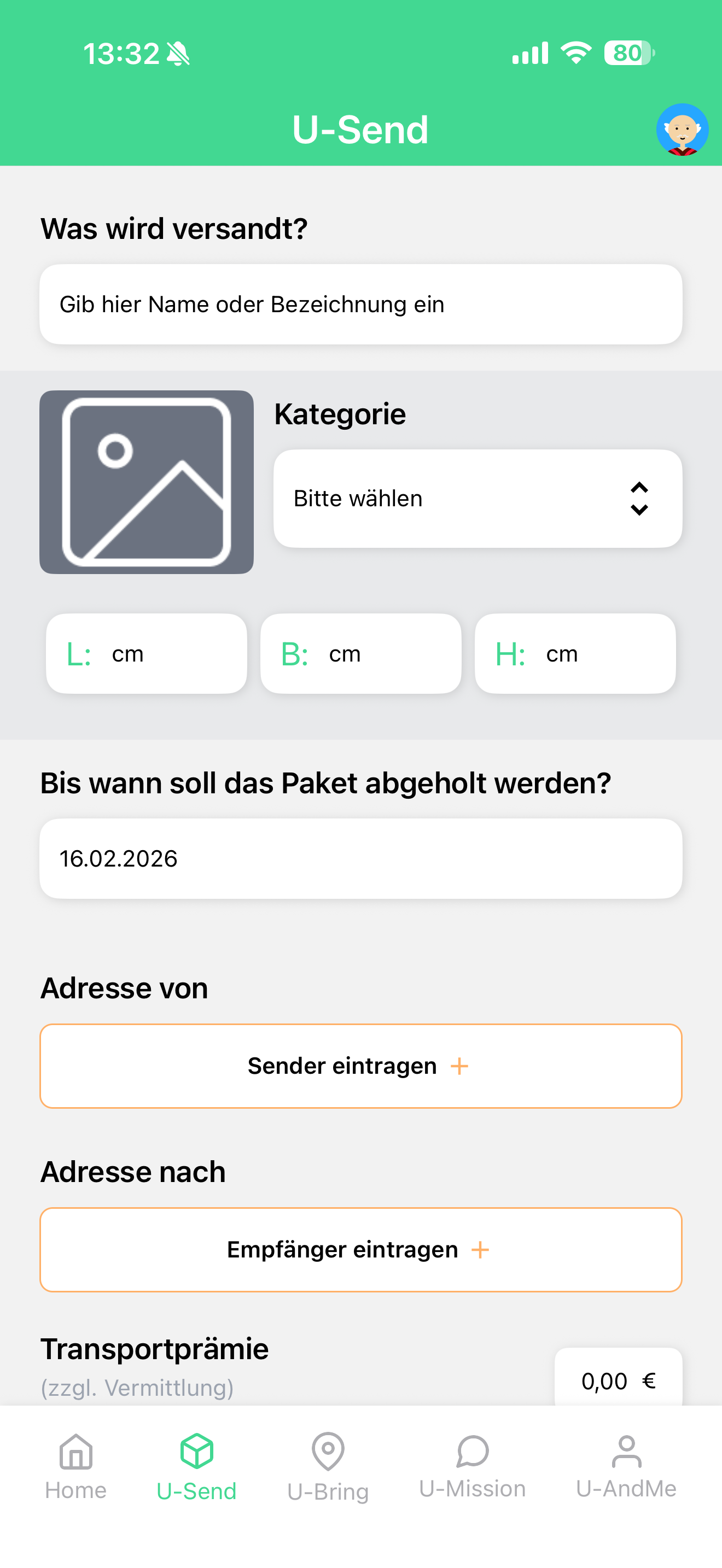The width and height of the screenshot is (722, 1568).
Task: Add recipient via Empfänger eintragen
Action: click(x=360, y=1250)
